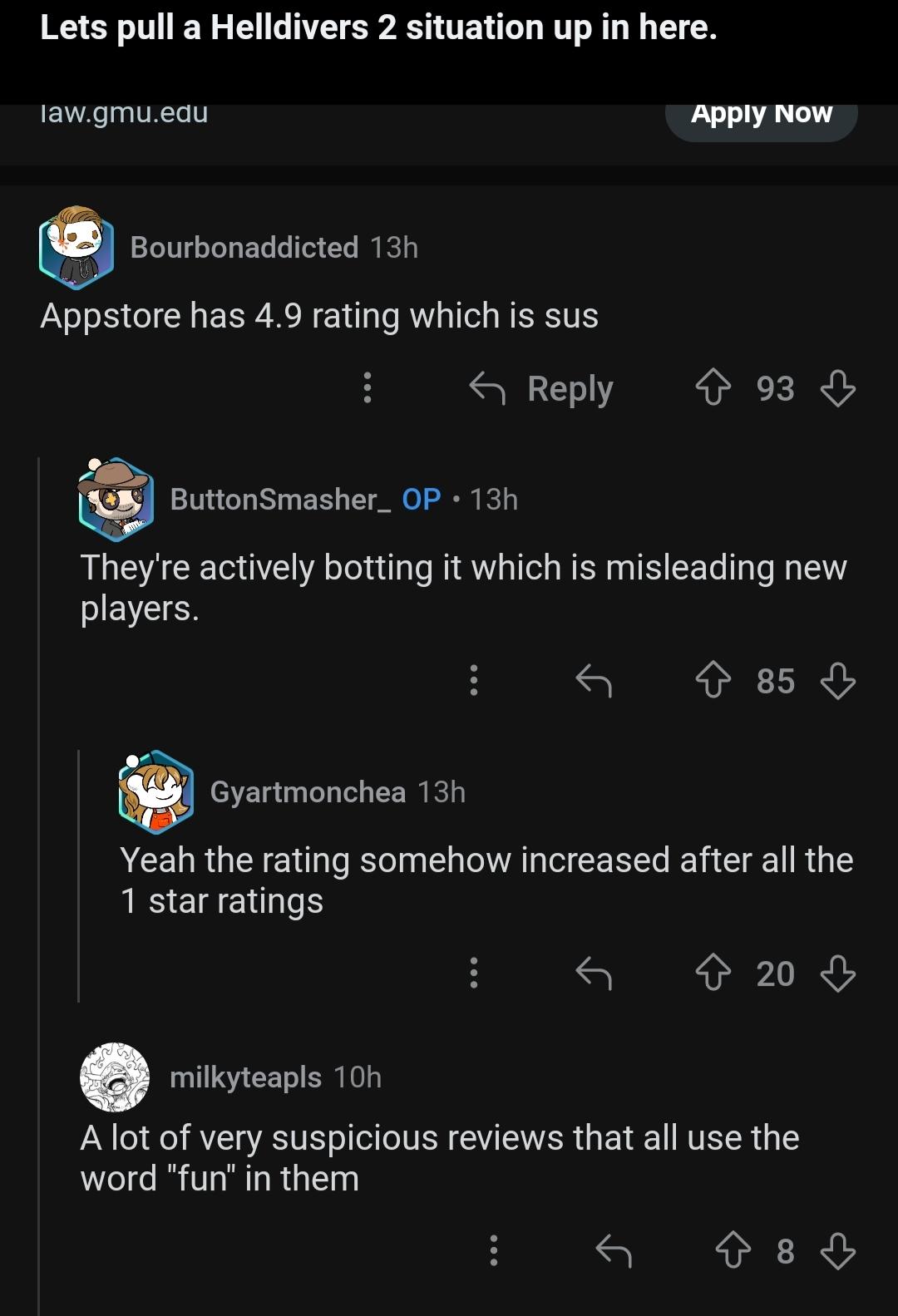Open more options on ButtonSmasher_'s comment
Viewport: 898px width, 1316px height.
pos(474,681)
